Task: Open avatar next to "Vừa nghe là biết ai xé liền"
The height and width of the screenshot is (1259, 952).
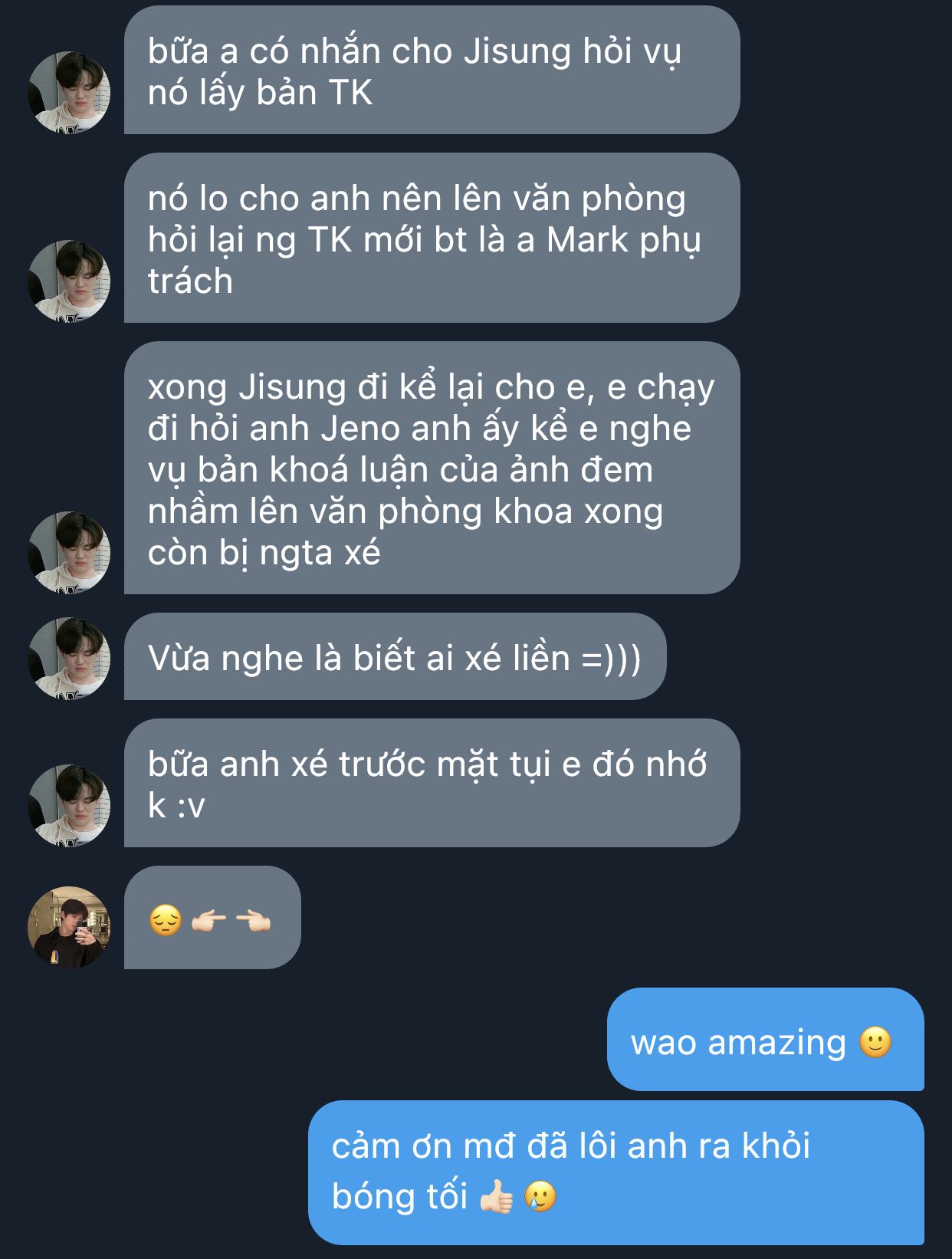Action: click(x=69, y=658)
